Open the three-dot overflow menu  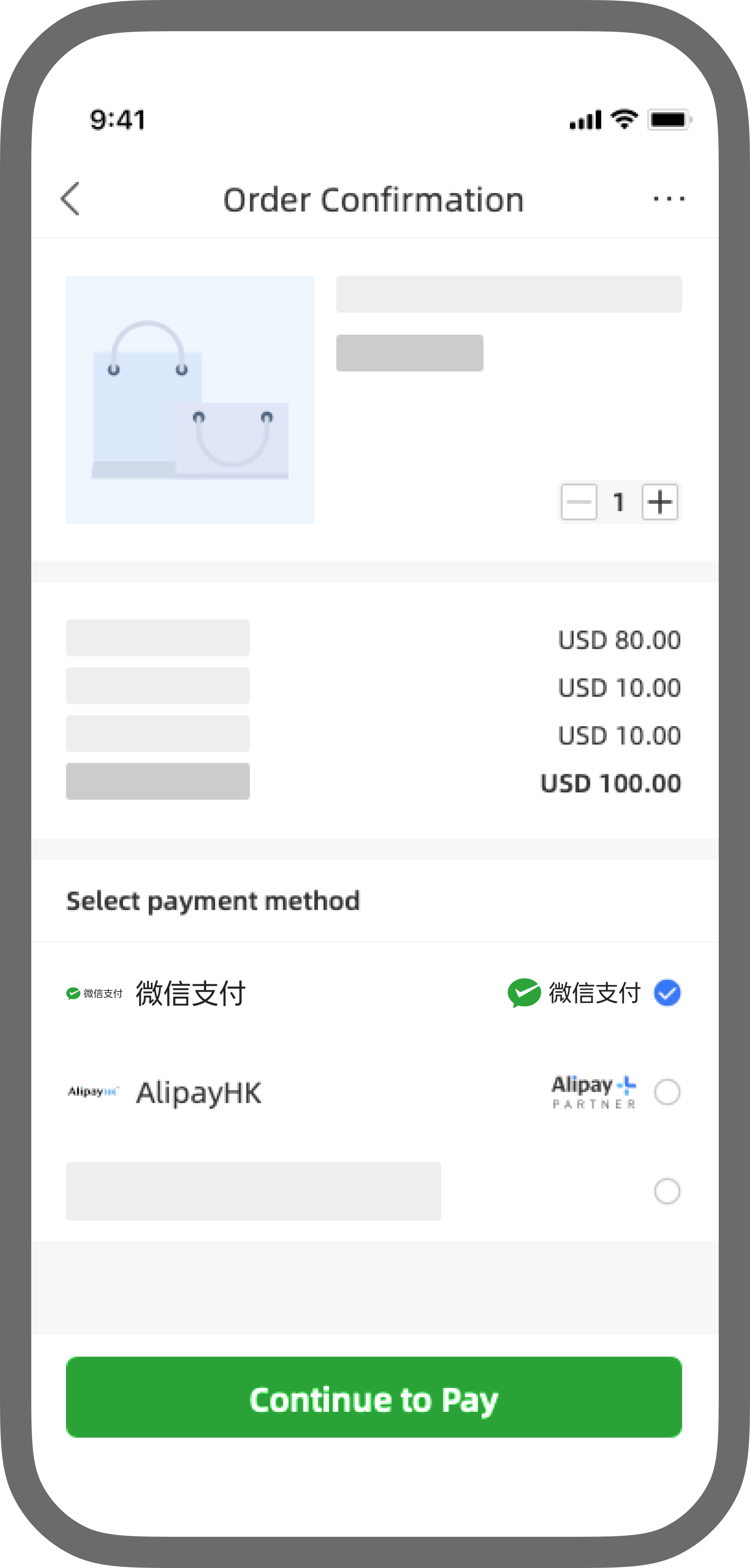(x=668, y=198)
